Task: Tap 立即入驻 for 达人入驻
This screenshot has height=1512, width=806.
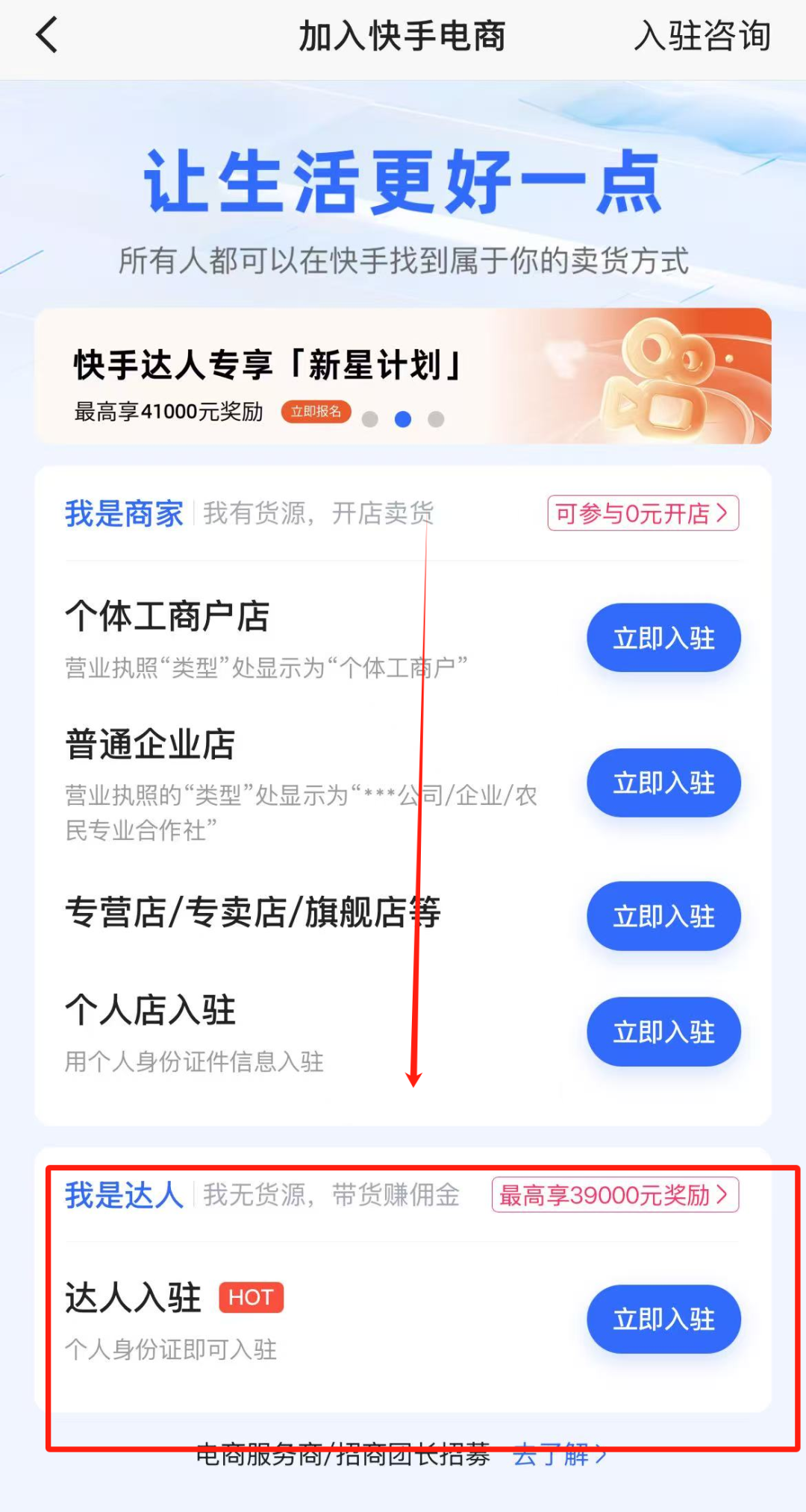Action: tap(663, 1319)
